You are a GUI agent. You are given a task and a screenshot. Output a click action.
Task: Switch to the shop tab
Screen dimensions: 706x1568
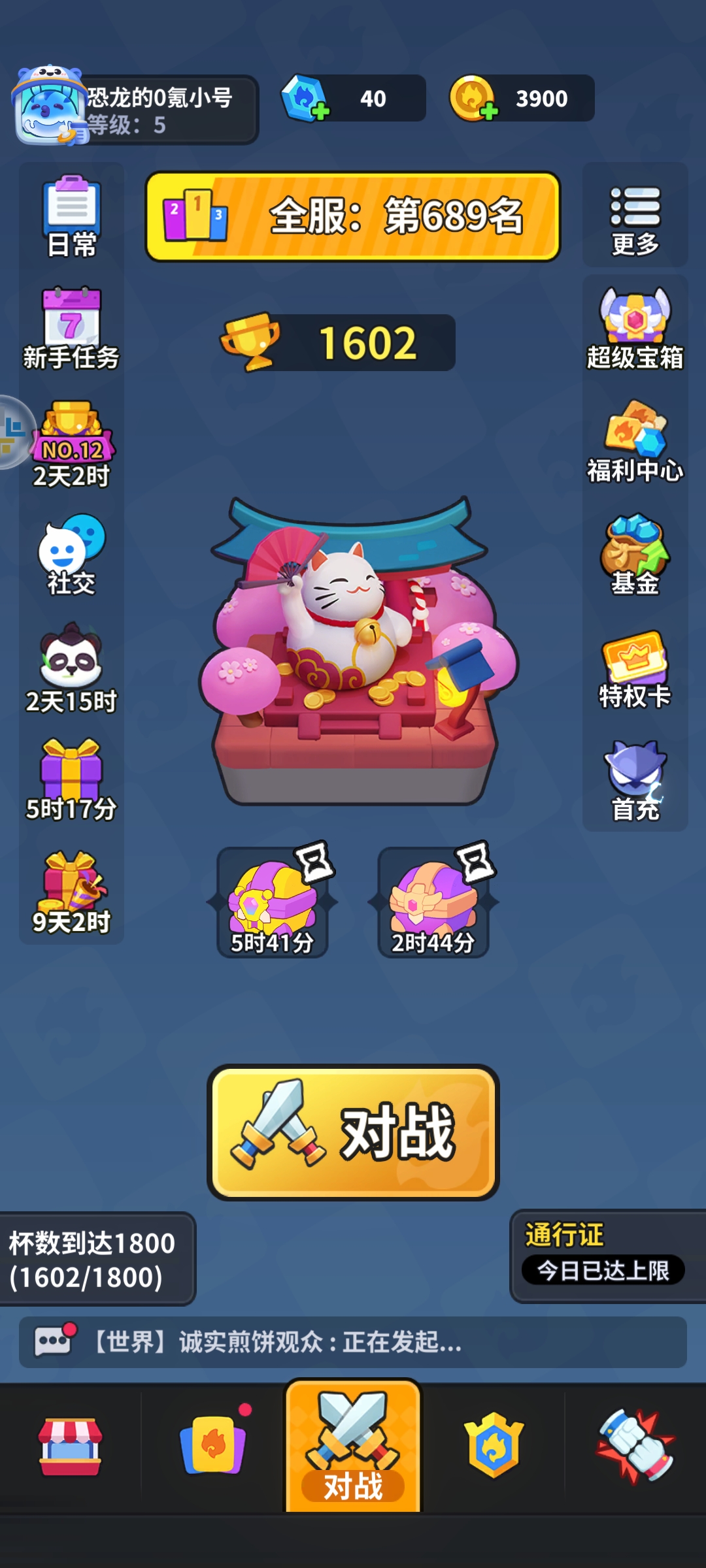[71, 1446]
